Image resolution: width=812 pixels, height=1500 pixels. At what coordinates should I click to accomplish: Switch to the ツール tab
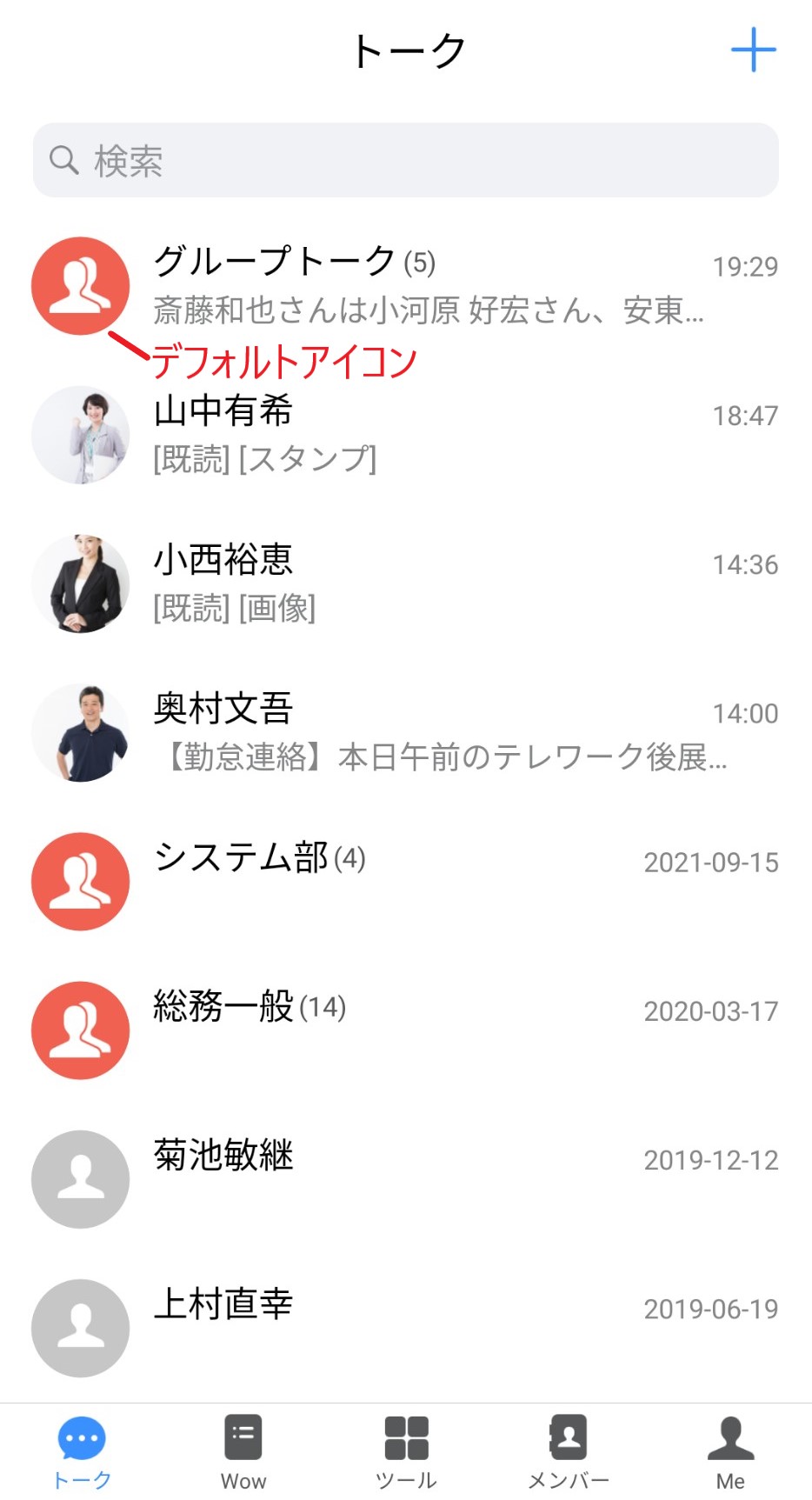(x=406, y=1452)
